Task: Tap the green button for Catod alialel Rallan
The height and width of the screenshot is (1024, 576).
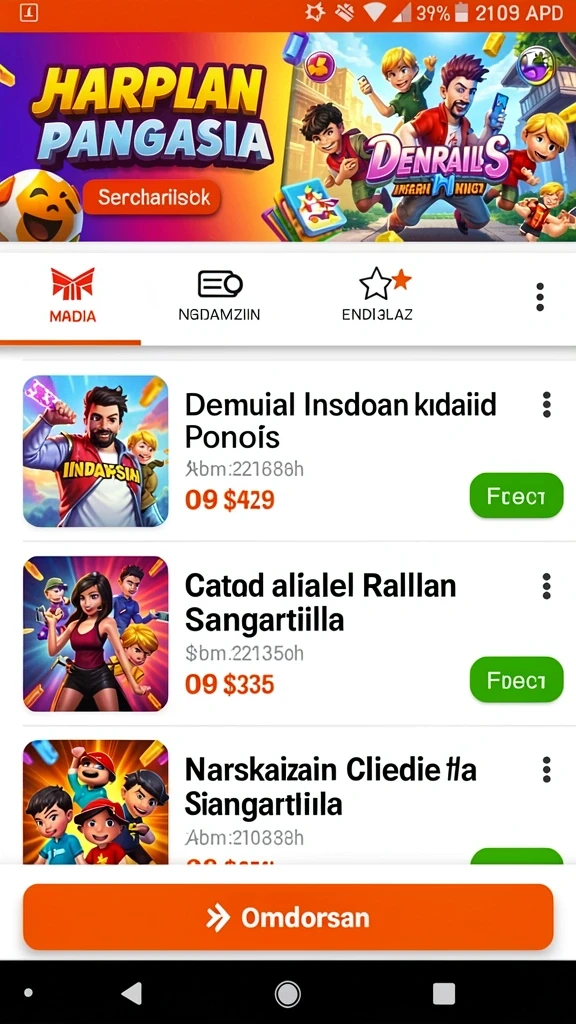Action: 516,679
